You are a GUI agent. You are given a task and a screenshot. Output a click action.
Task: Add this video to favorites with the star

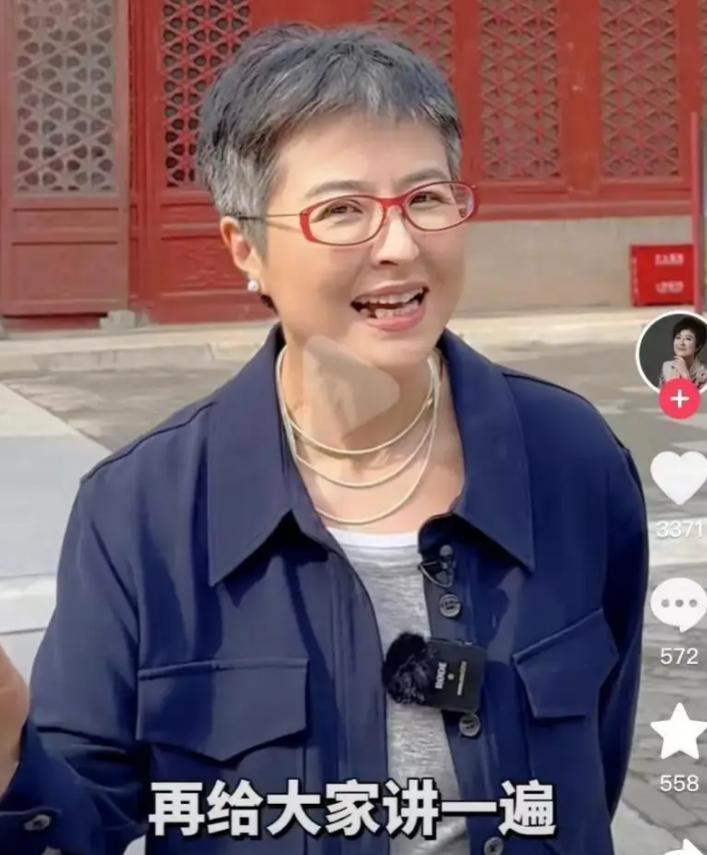pos(679,732)
